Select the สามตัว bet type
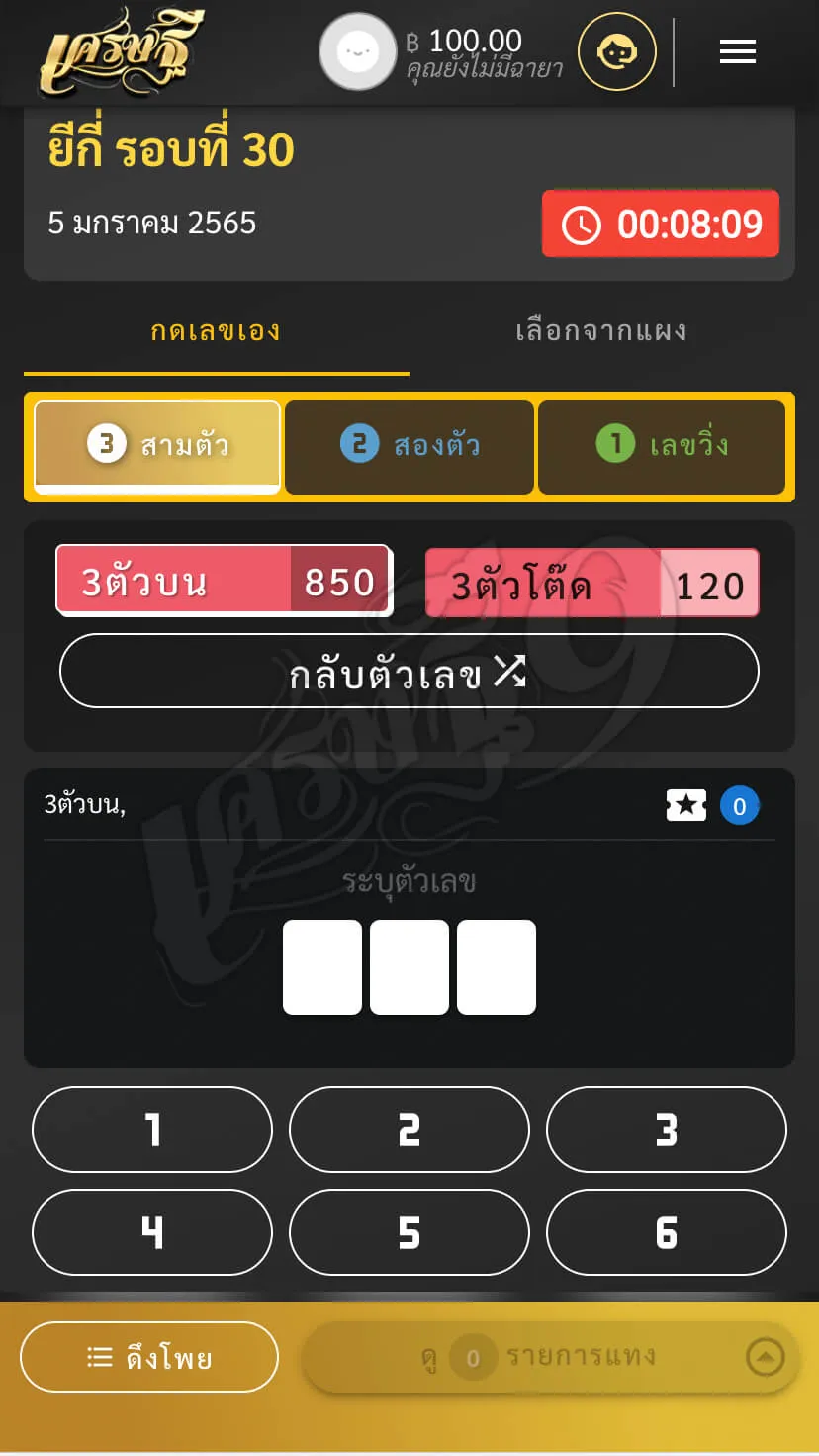This screenshot has height=1456, width=819. tap(156, 446)
